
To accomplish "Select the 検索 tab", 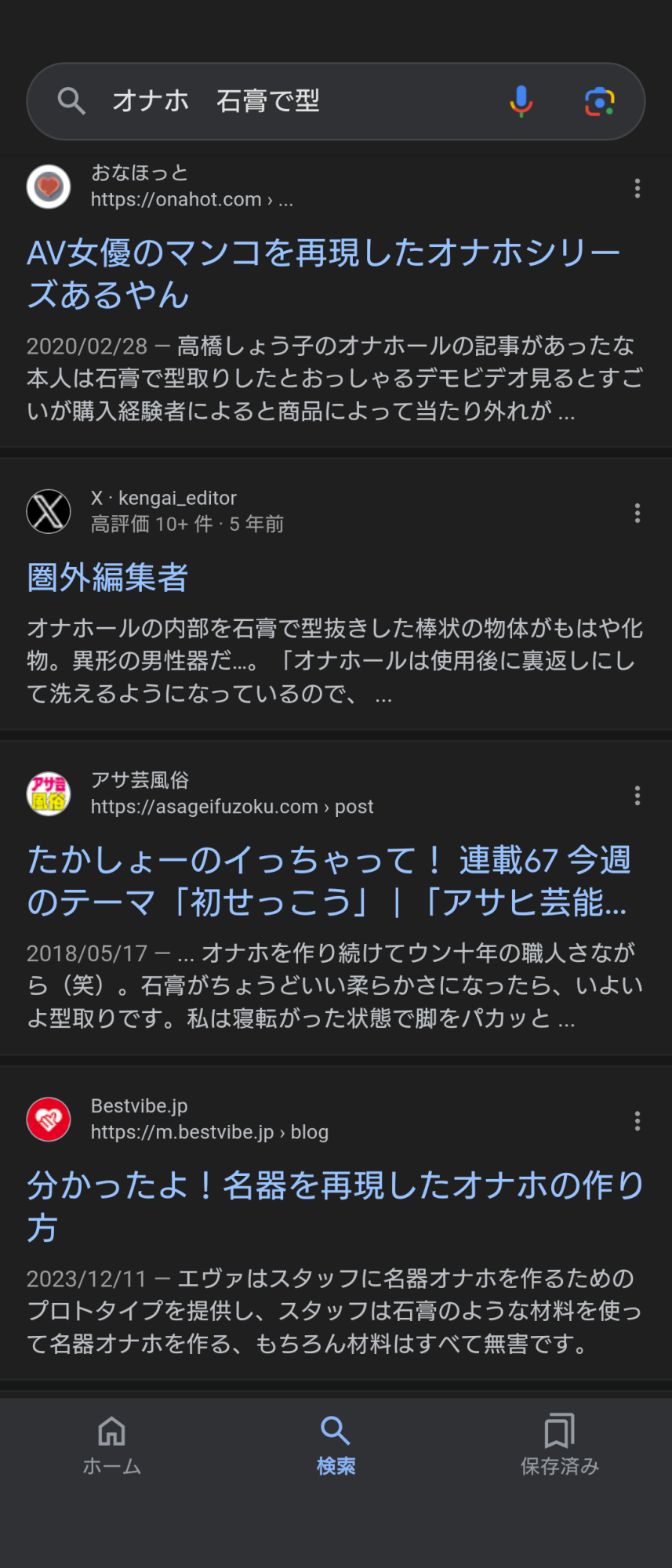I will click(336, 1445).
